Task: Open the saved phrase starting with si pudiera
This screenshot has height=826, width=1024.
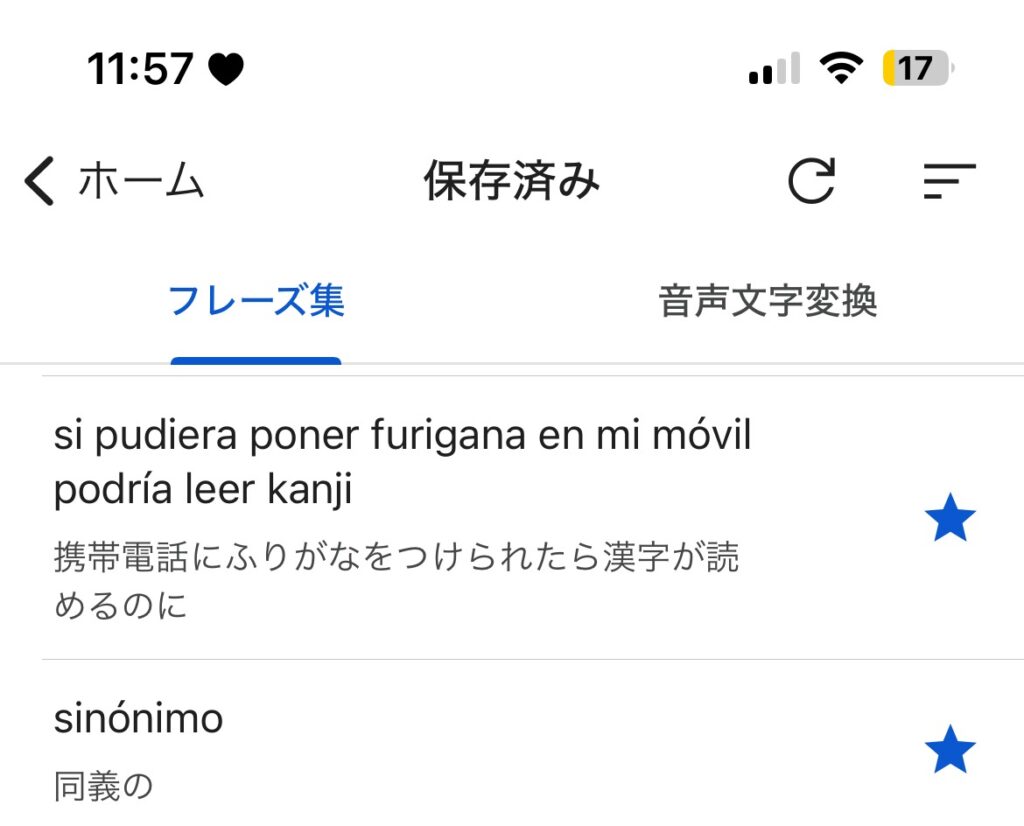Action: (402, 518)
